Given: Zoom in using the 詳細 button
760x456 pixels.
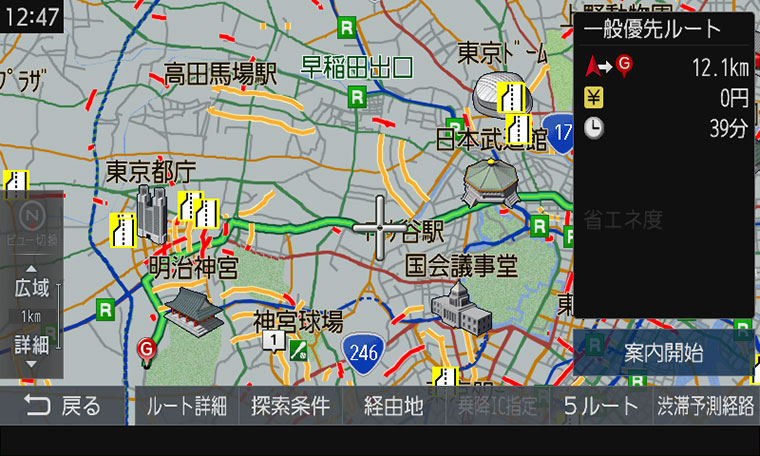Looking at the screenshot, I should click(x=31, y=346).
